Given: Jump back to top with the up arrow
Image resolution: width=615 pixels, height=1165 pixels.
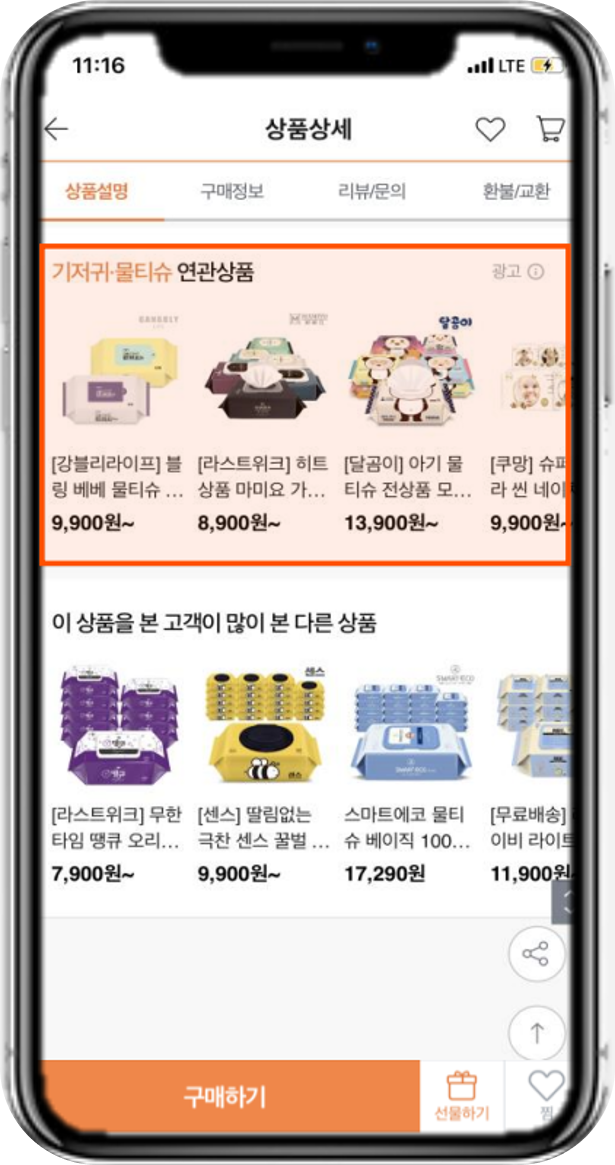Looking at the screenshot, I should point(537,1033).
